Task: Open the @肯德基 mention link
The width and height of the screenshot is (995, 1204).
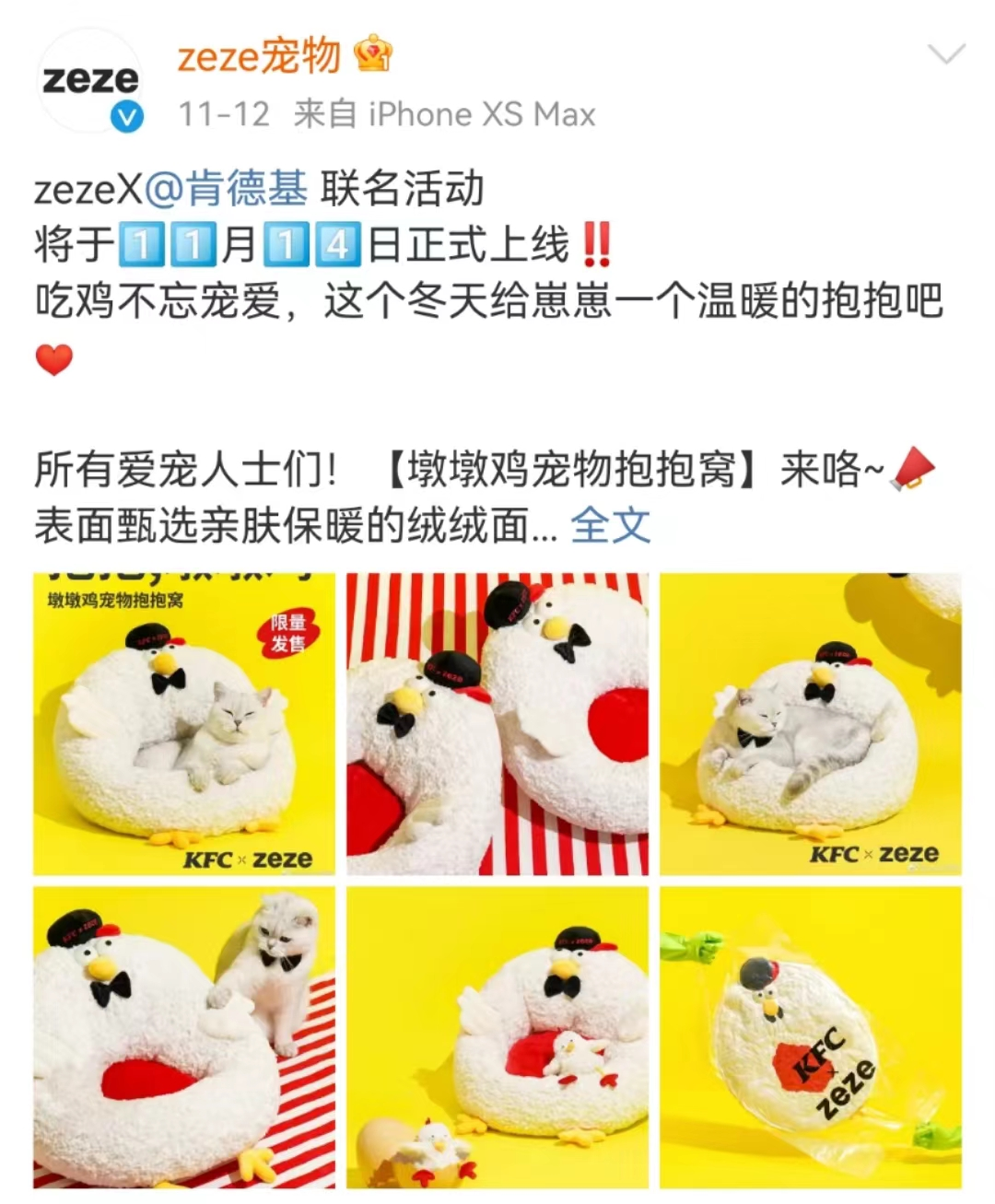Action: coord(227,190)
